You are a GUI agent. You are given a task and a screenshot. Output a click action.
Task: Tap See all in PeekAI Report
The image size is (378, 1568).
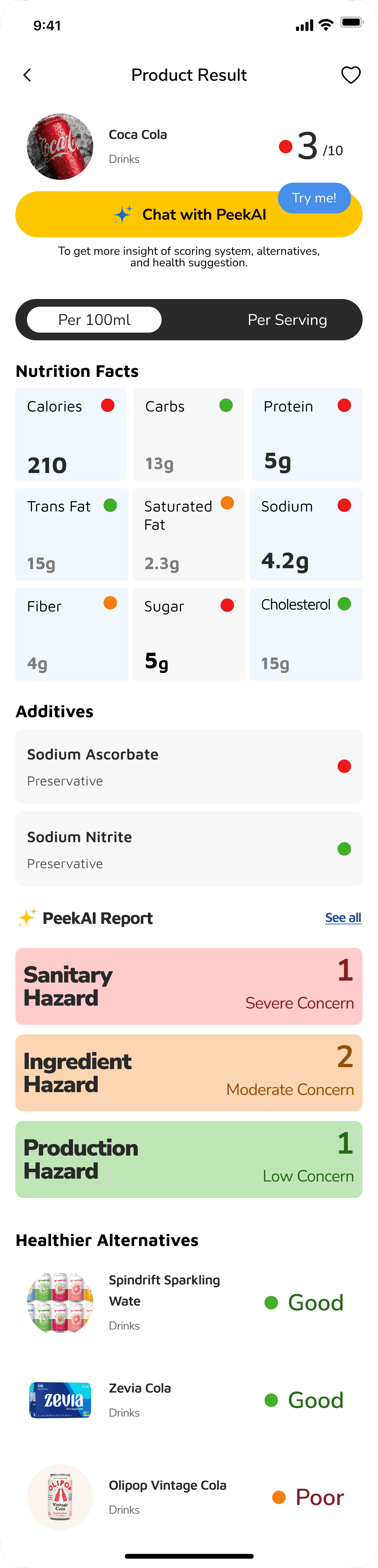coord(343,917)
